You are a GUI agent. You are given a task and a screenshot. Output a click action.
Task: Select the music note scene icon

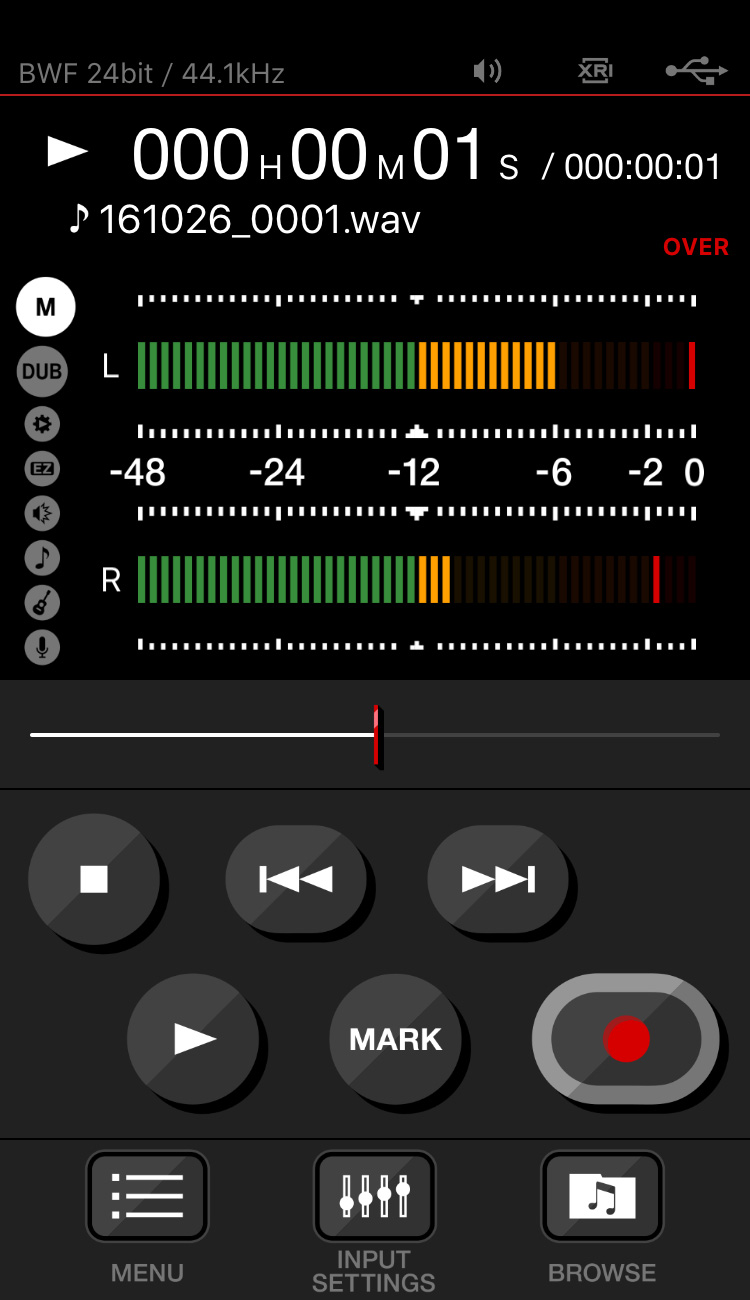[42, 558]
